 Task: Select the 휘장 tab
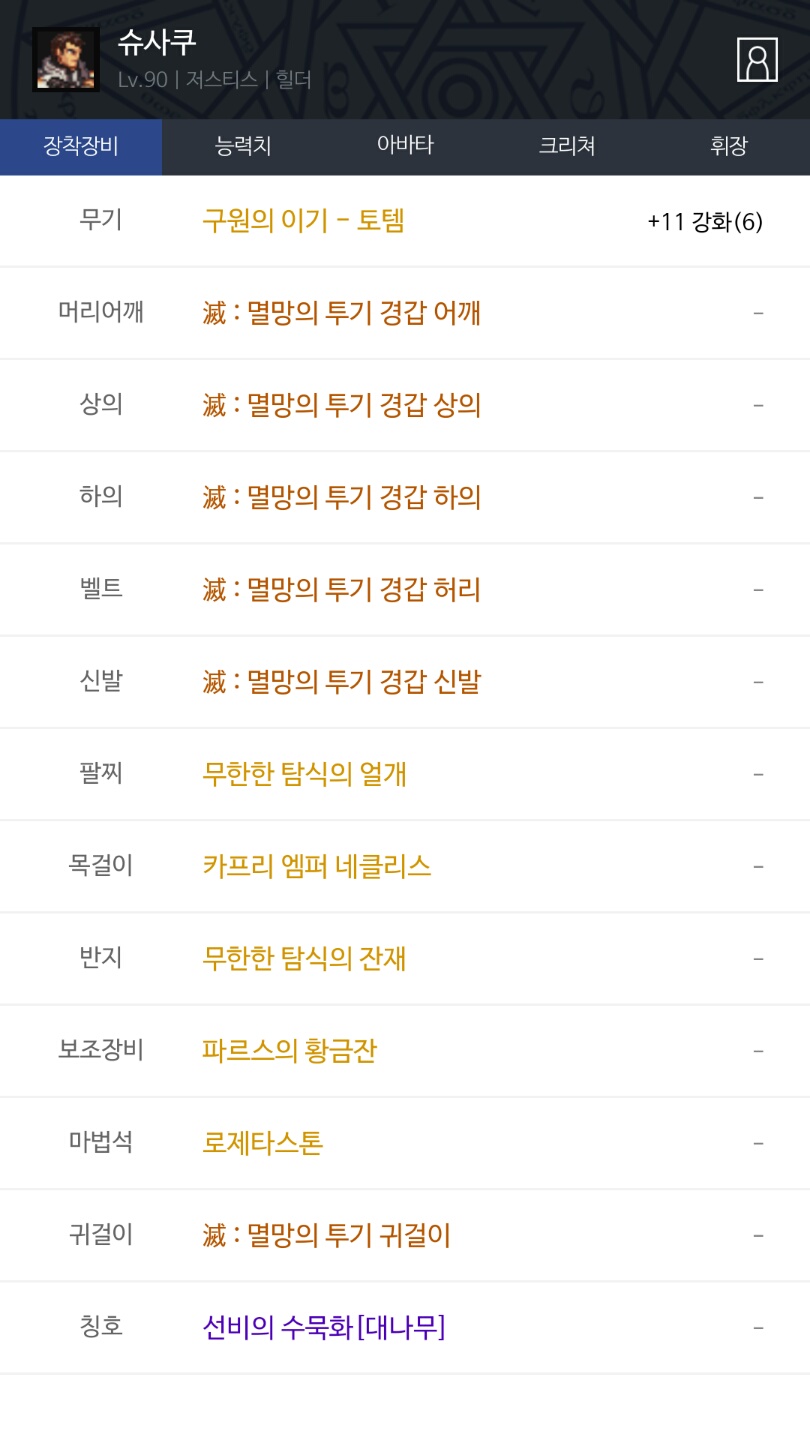coord(729,146)
